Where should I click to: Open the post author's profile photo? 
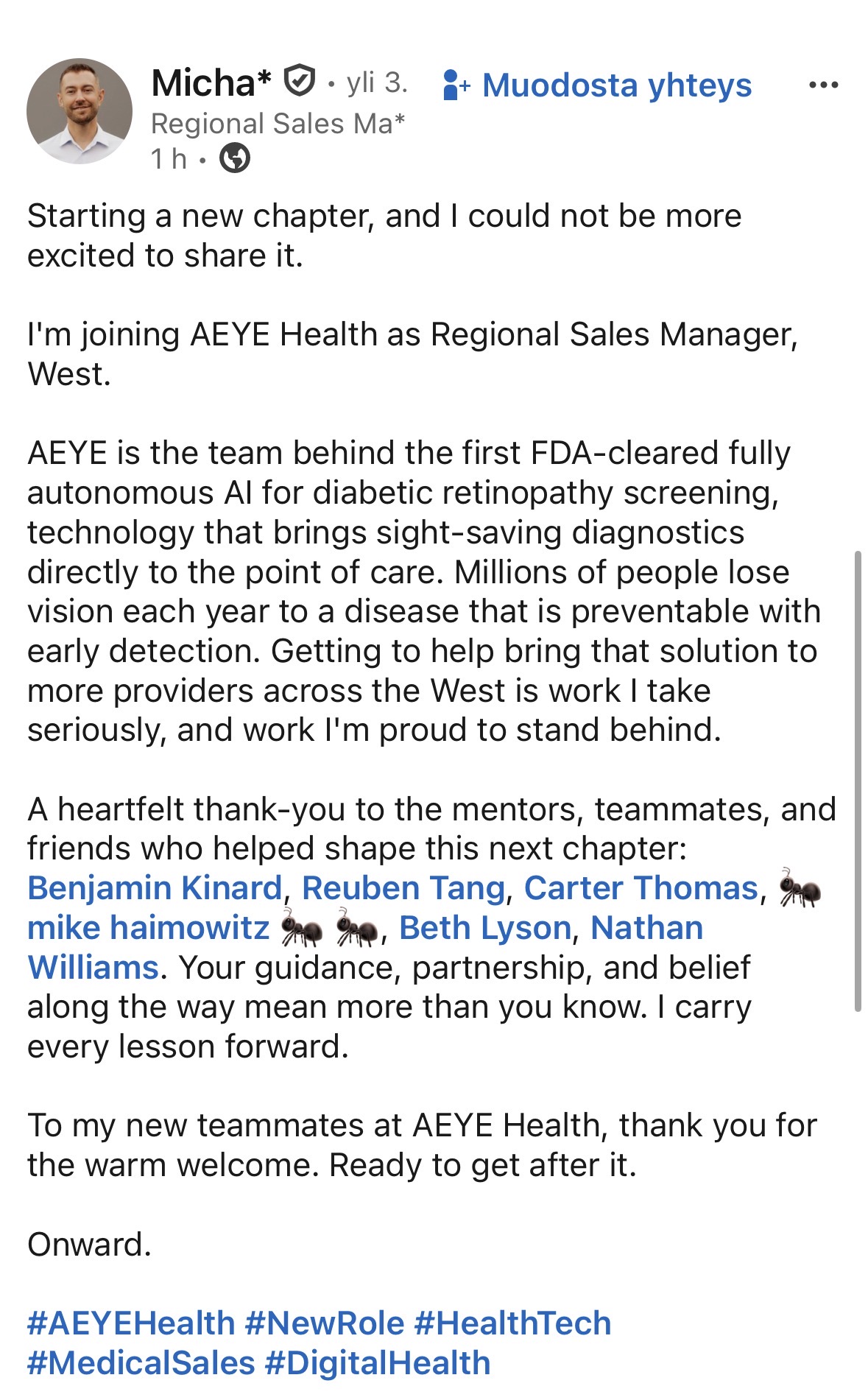pos(80,111)
